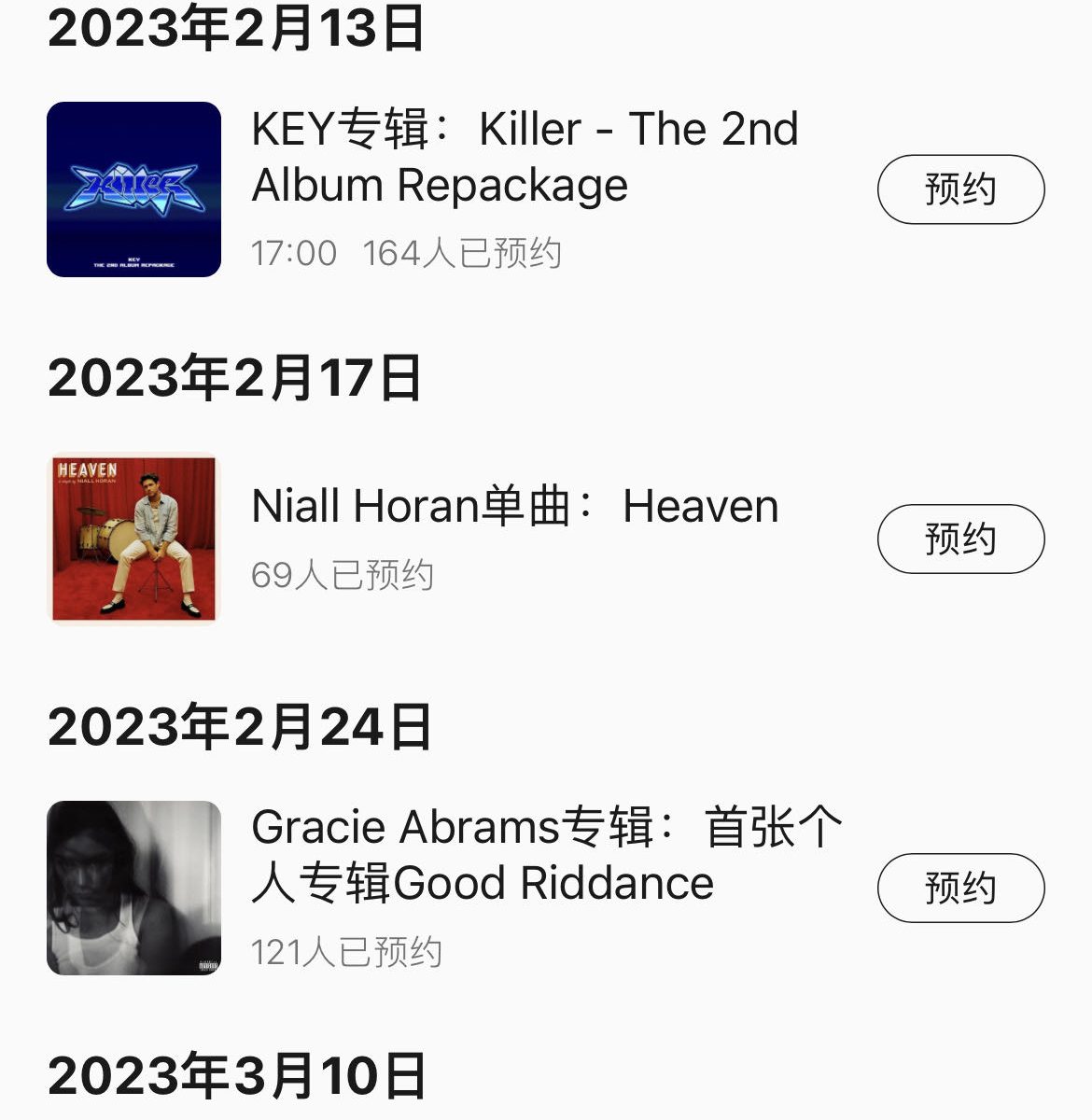View Niall Horan单曲 Heaven release entry
Viewport: 1092px width, 1120px height.
click(515, 507)
